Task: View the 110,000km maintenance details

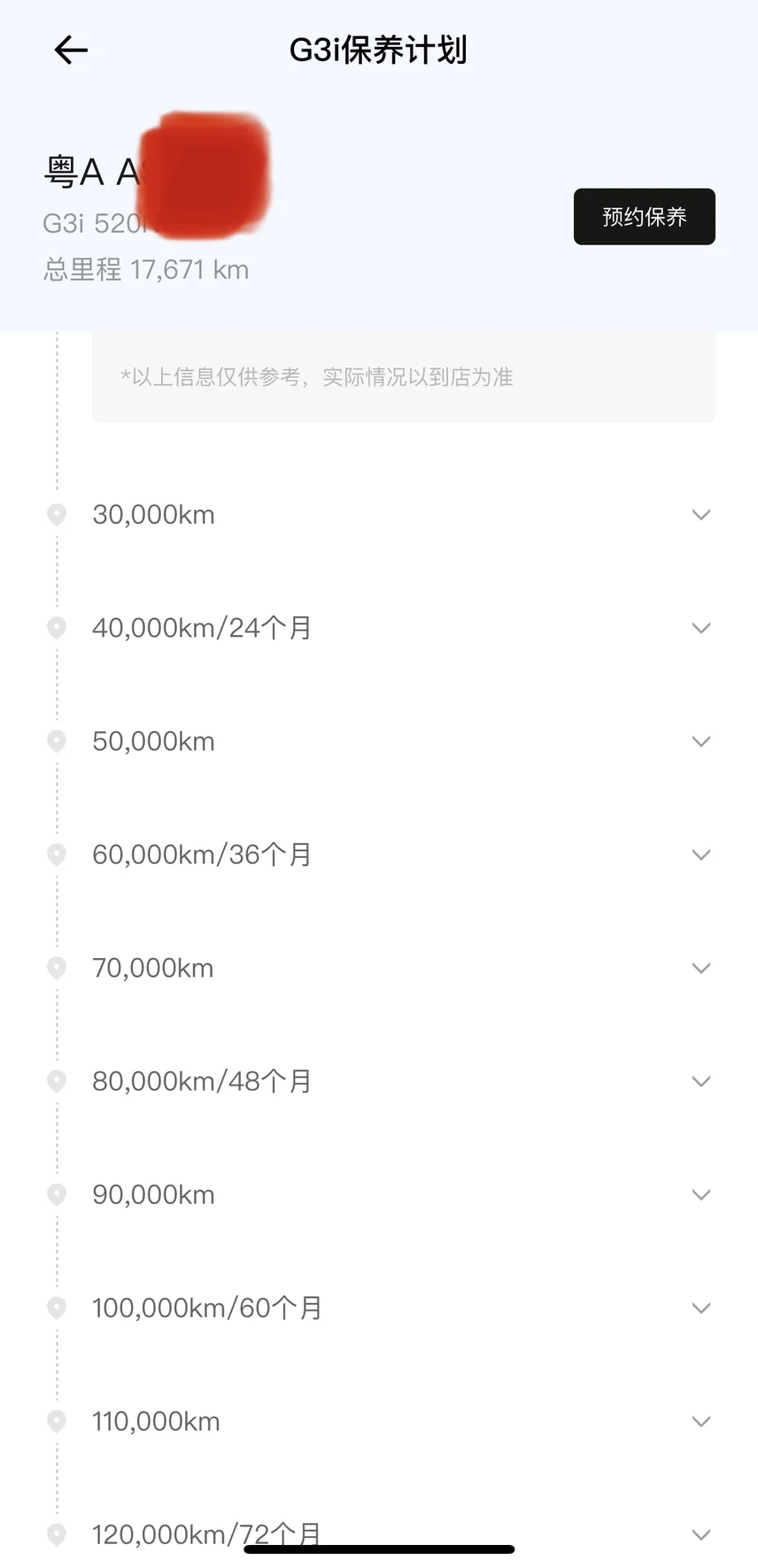Action: pyautogui.click(x=379, y=1421)
